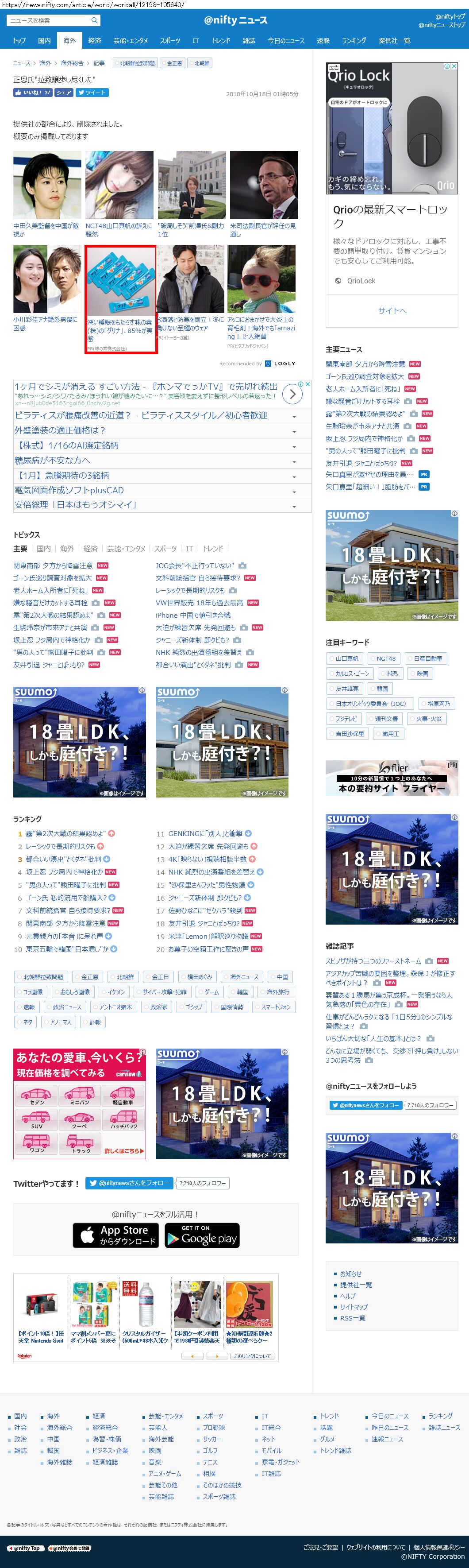Open the ランキング navigation tab

pos(354,41)
